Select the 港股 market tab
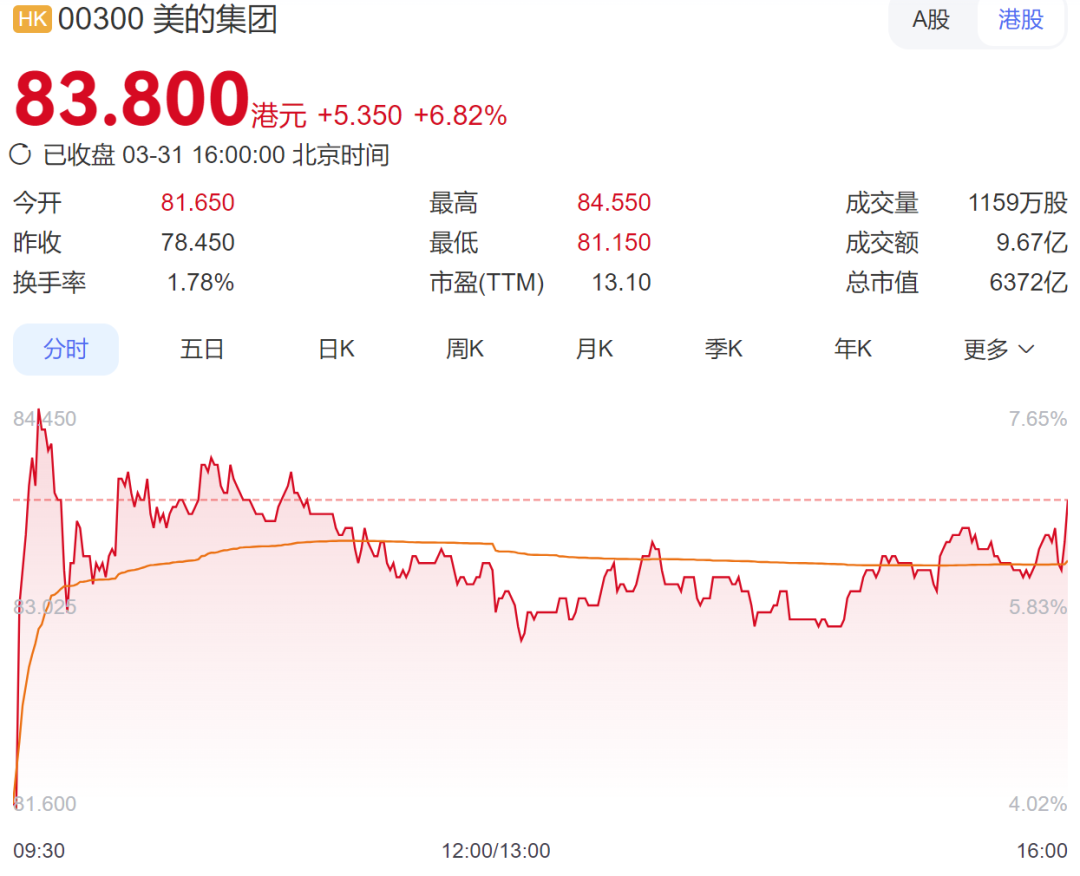This screenshot has width=1080, height=876. tap(1021, 19)
